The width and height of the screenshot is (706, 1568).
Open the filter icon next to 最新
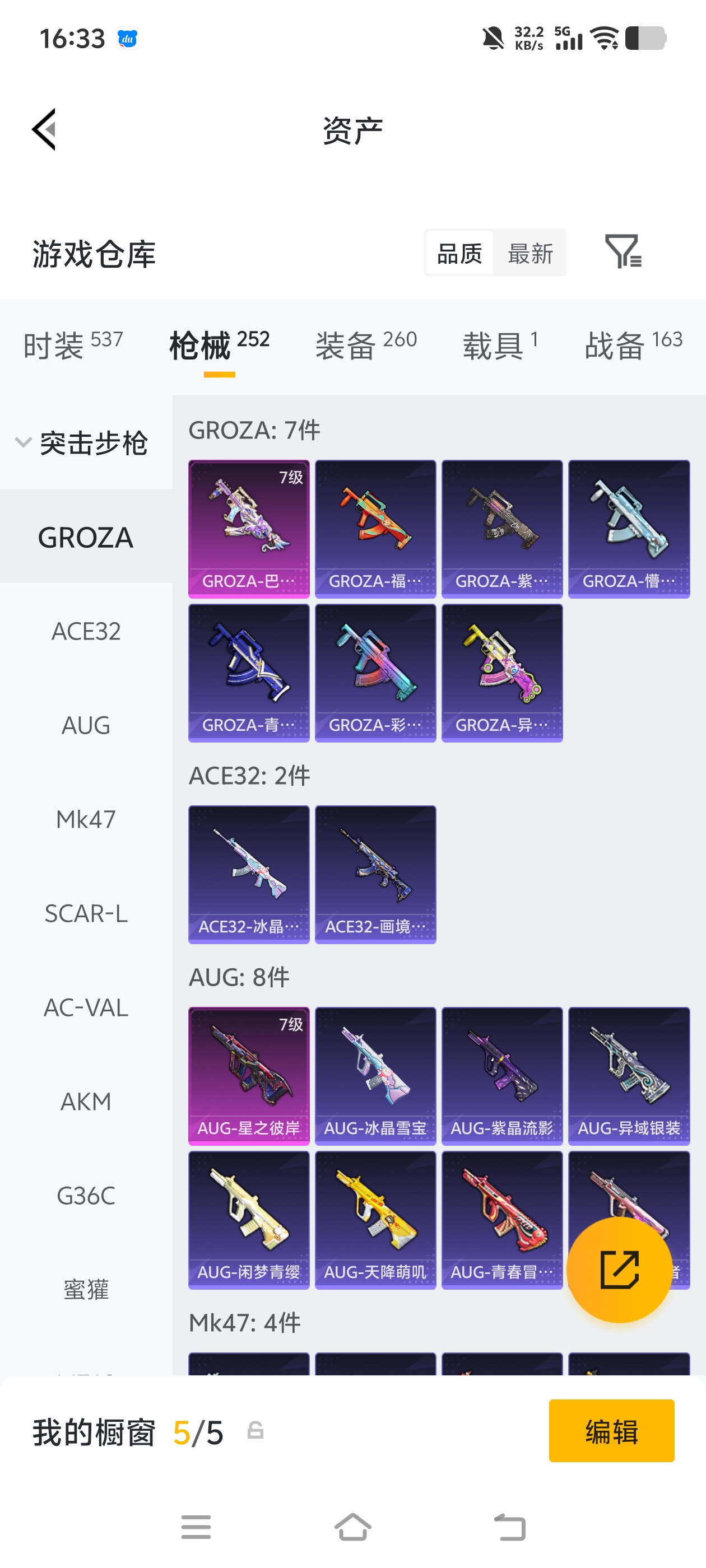[x=623, y=251]
